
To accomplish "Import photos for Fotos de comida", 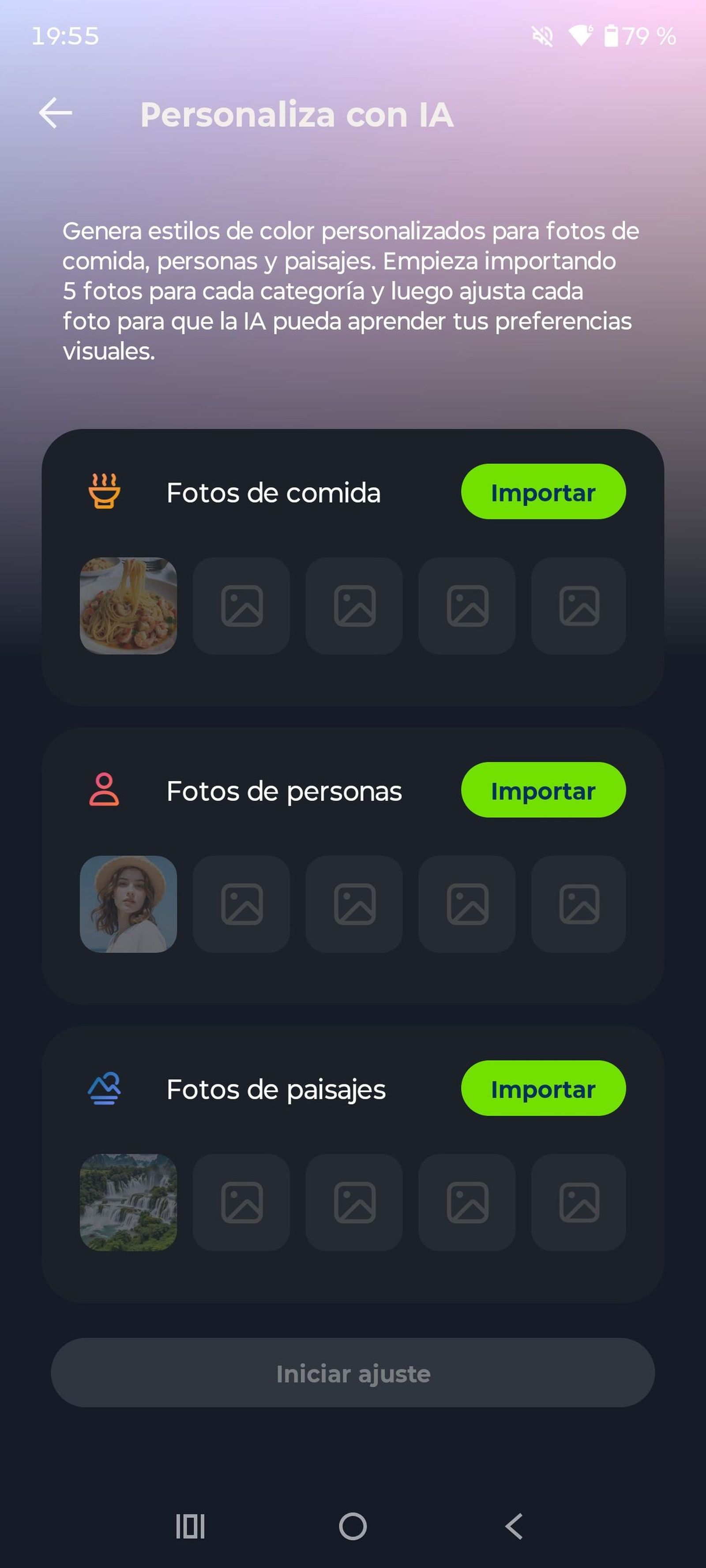I will (543, 492).
